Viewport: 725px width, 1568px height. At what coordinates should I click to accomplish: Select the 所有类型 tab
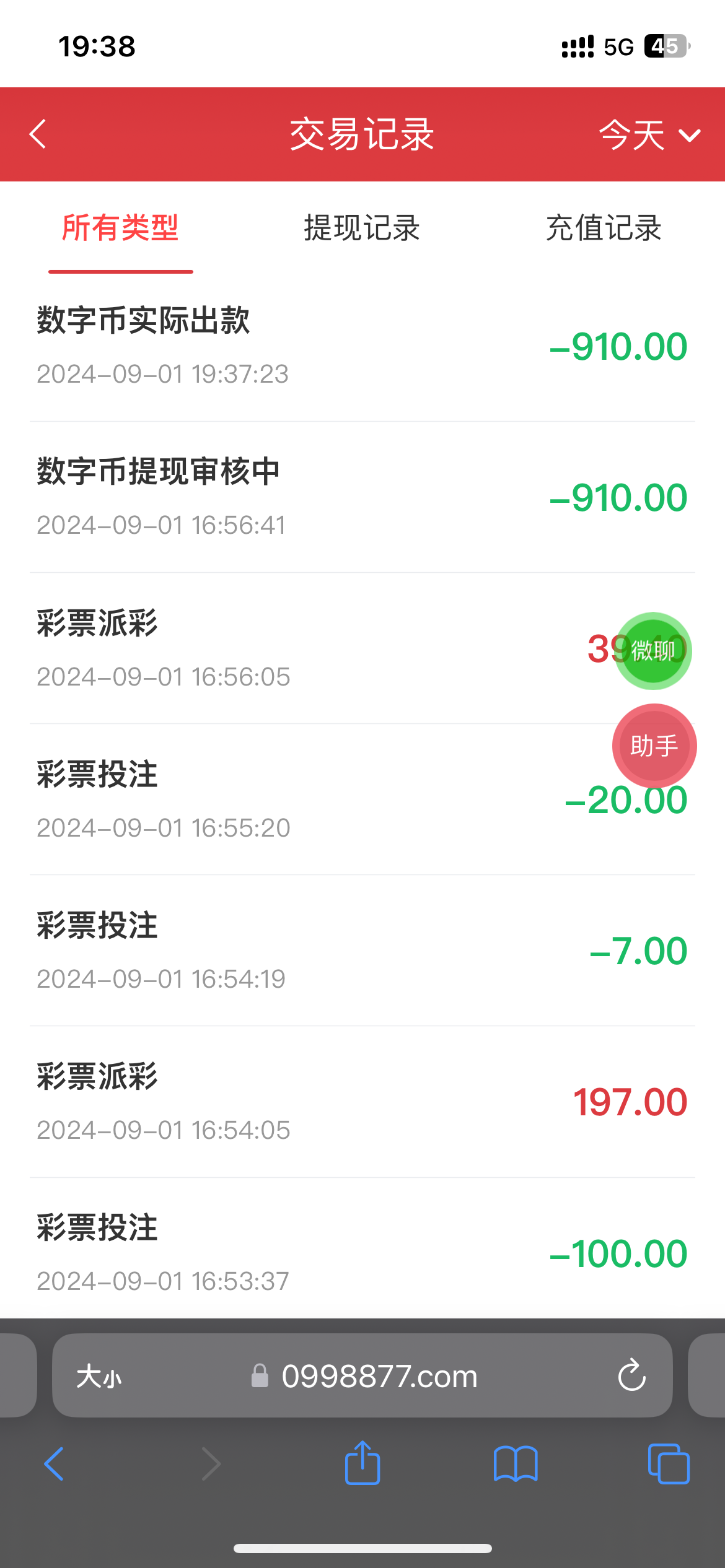click(120, 228)
